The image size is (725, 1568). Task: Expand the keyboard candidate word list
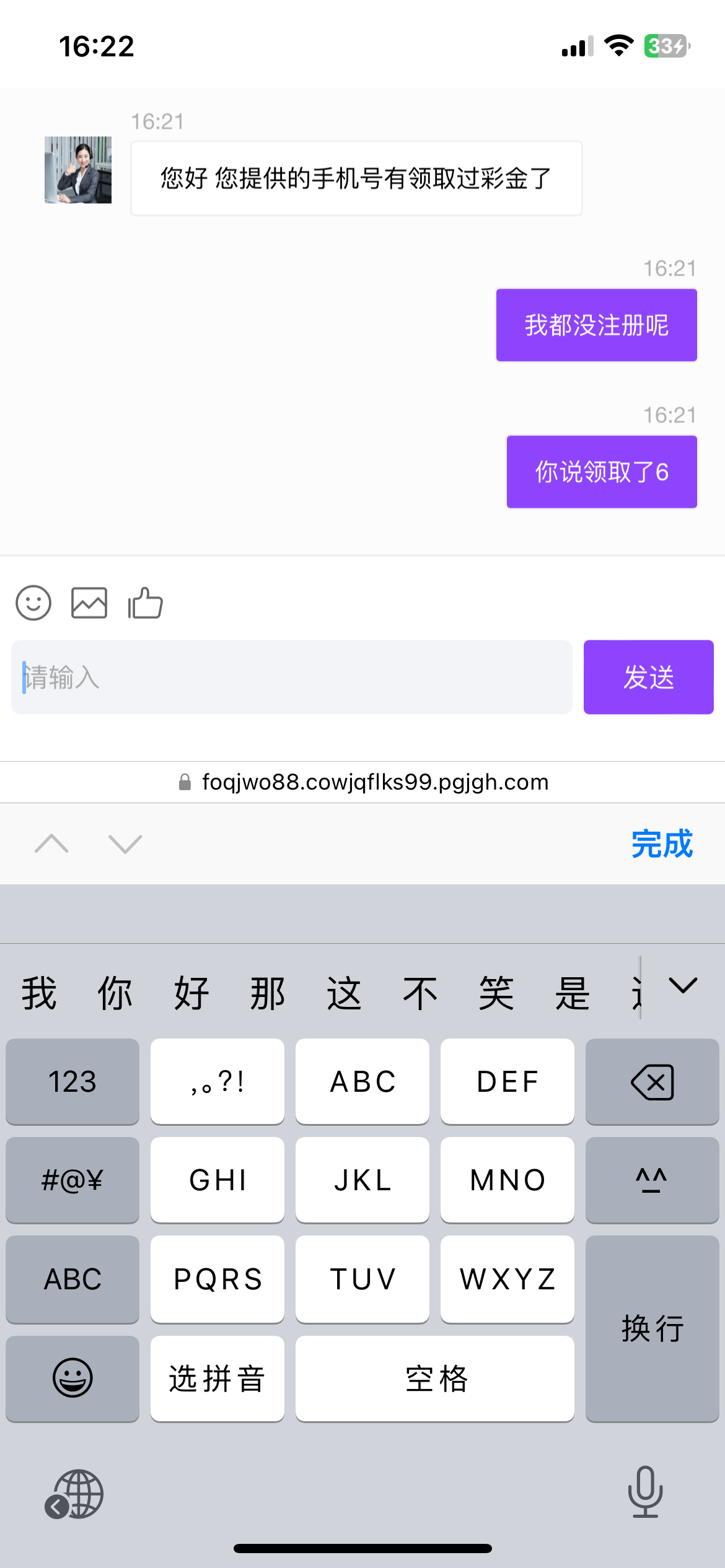pos(683,985)
